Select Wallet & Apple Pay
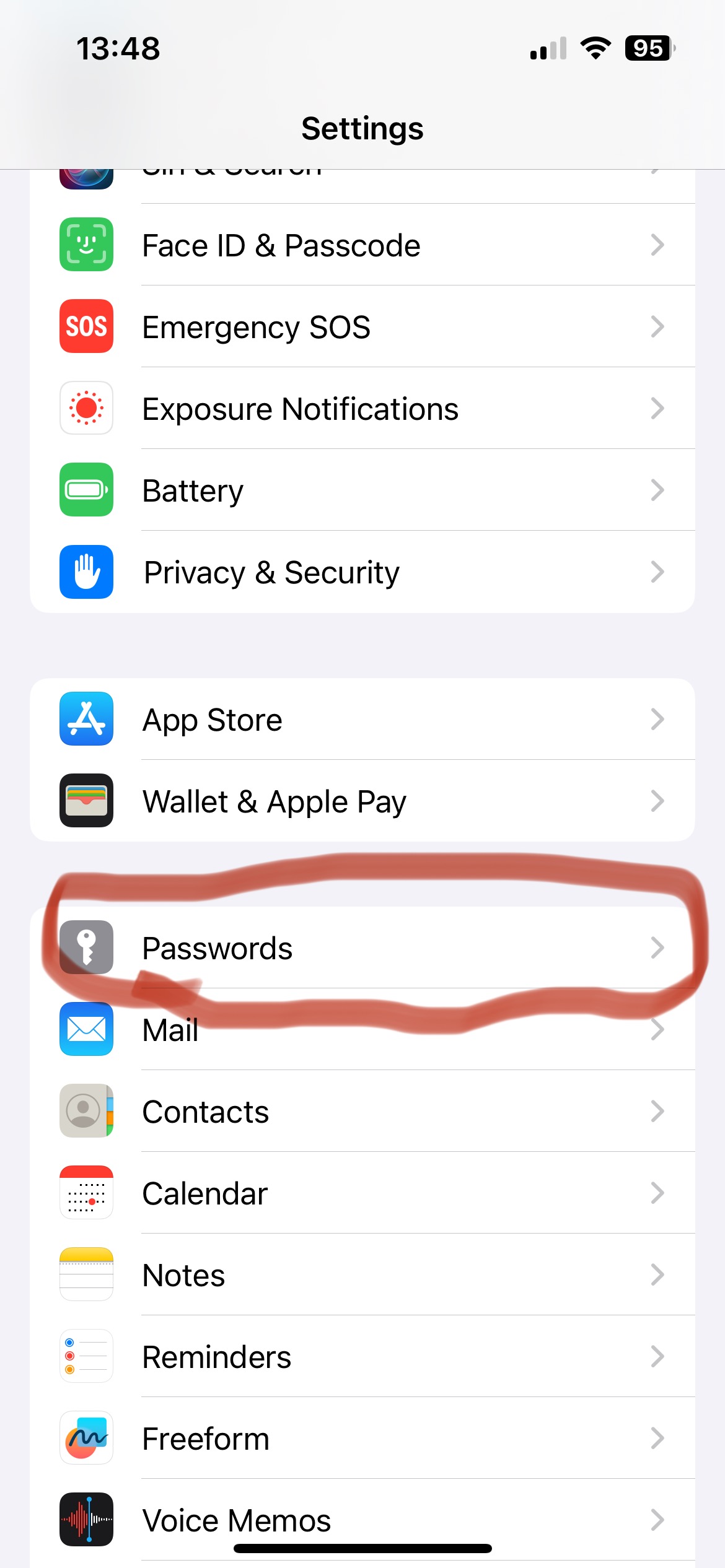Image resolution: width=725 pixels, height=1568 pixels. point(362,801)
